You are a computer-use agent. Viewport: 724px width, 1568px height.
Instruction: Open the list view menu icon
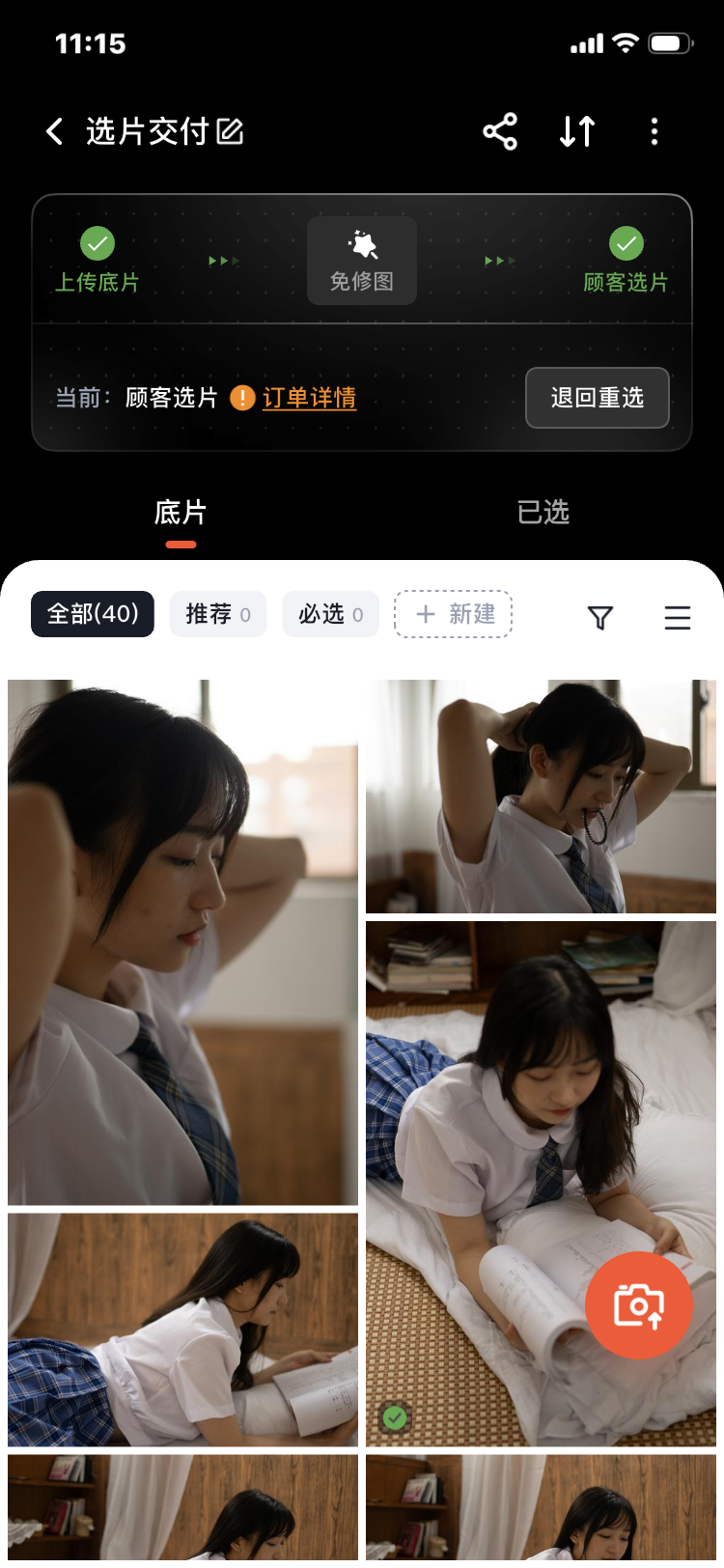coord(678,618)
